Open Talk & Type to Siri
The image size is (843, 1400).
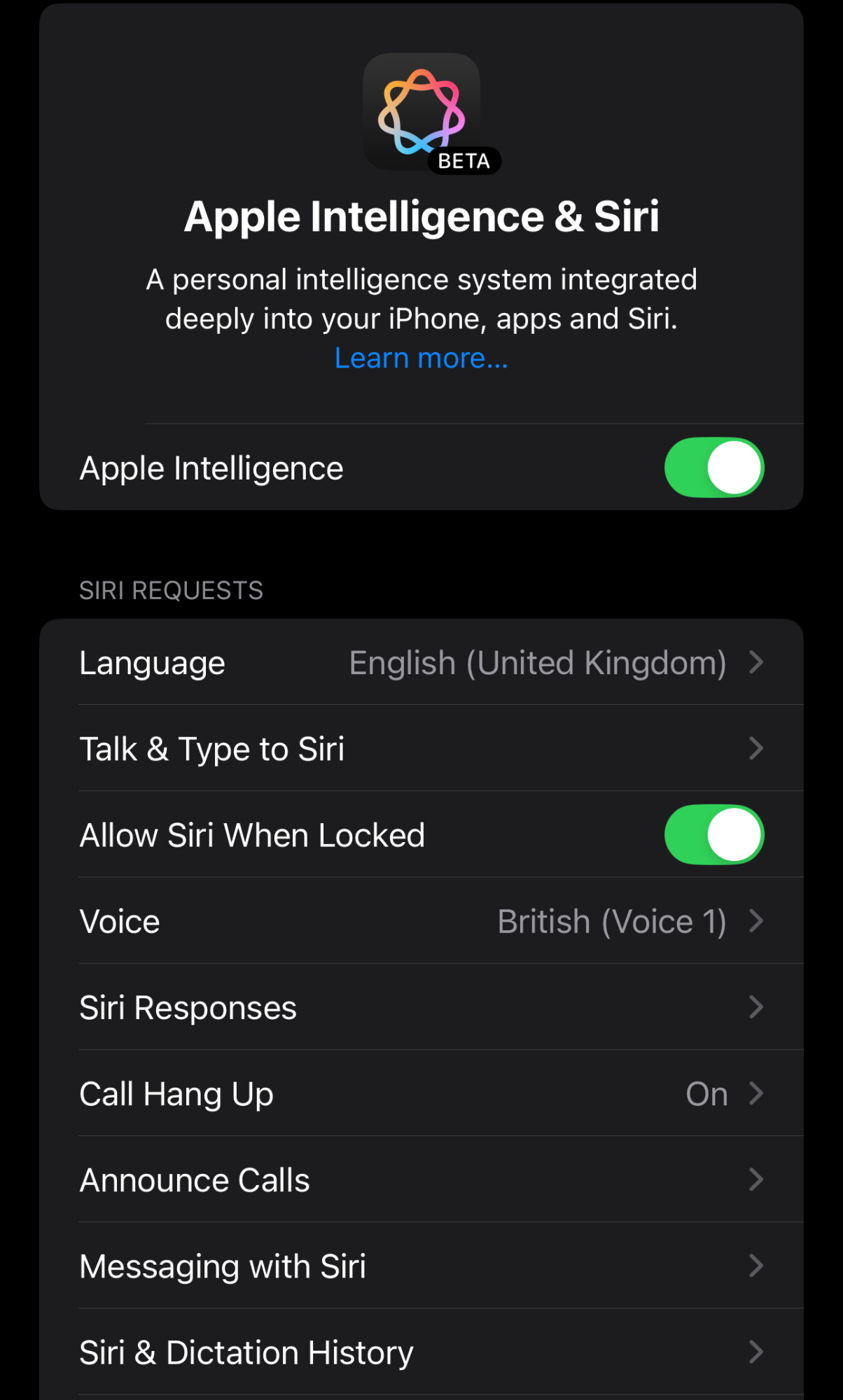(421, 749)
